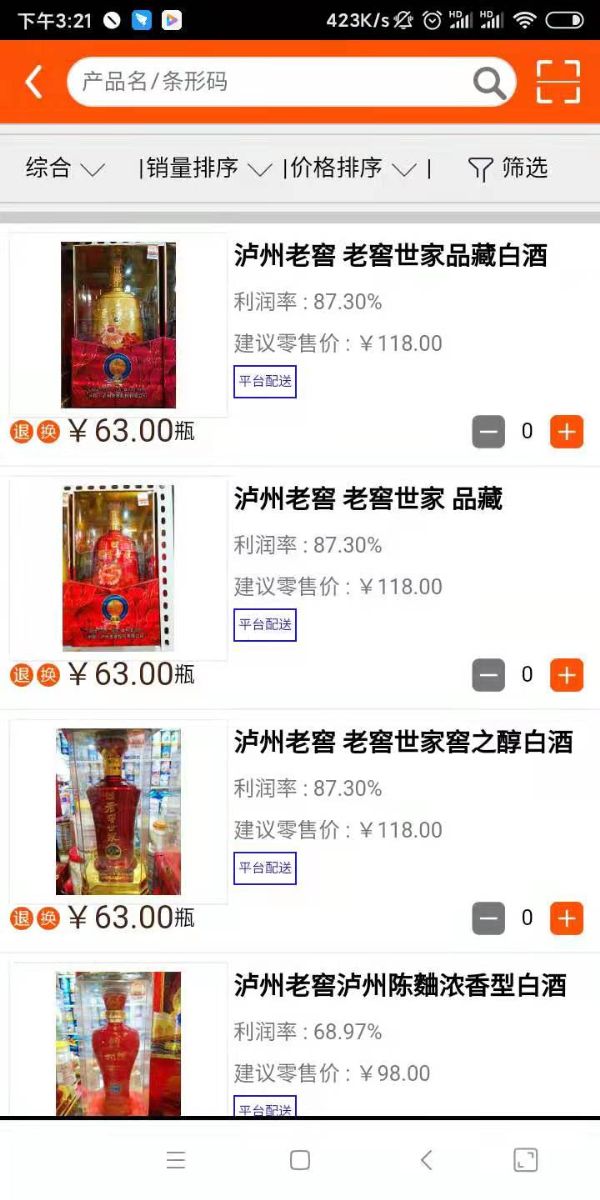Tap the system home button
The width and height of the screenshot is (600, 1200).
[300, 1160]
